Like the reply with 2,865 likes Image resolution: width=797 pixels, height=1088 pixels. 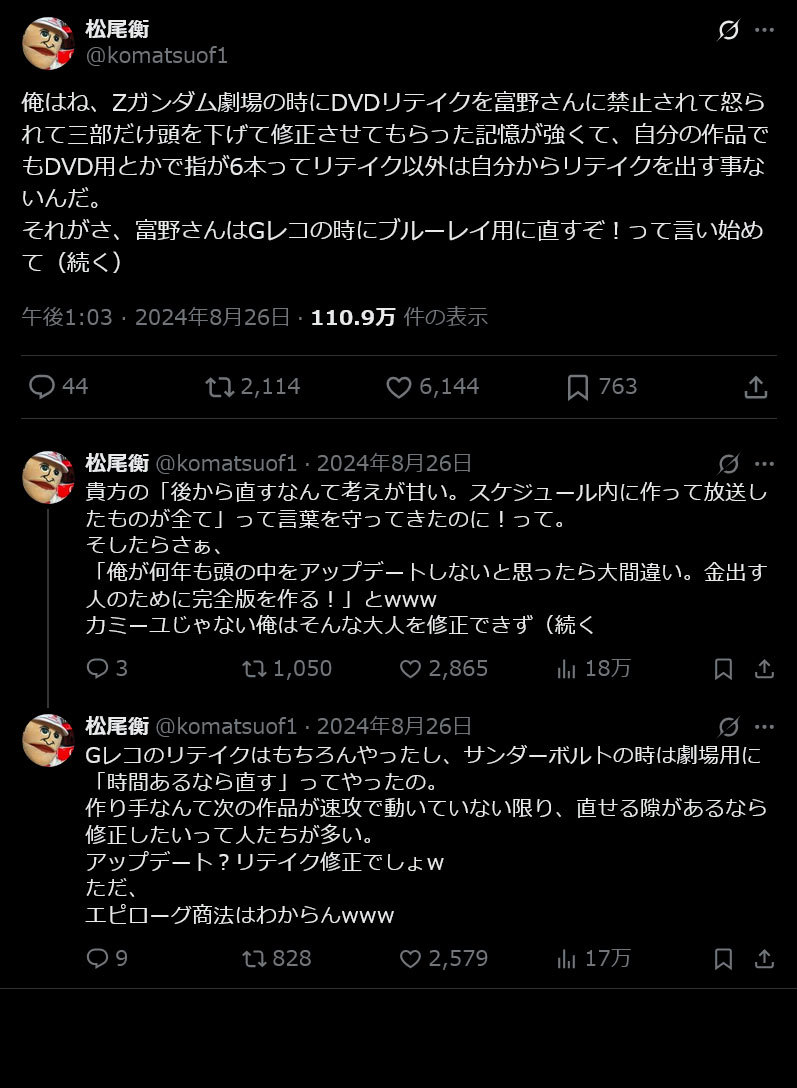tap(411, 669)
